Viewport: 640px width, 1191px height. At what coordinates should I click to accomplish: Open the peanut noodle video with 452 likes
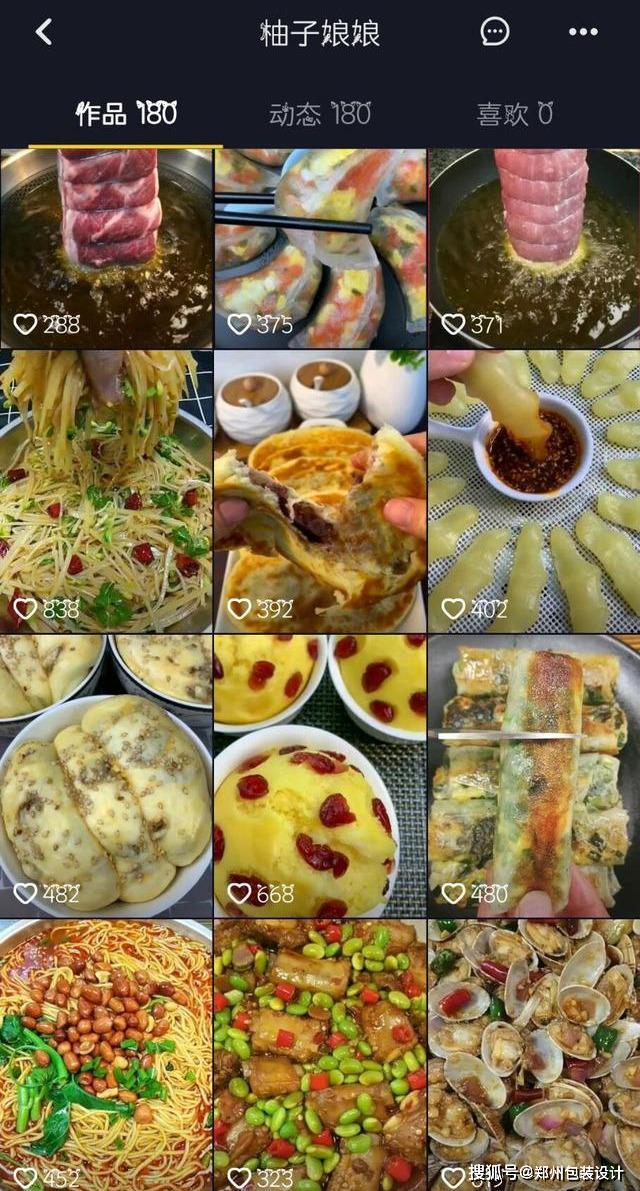pos(106,1055)
